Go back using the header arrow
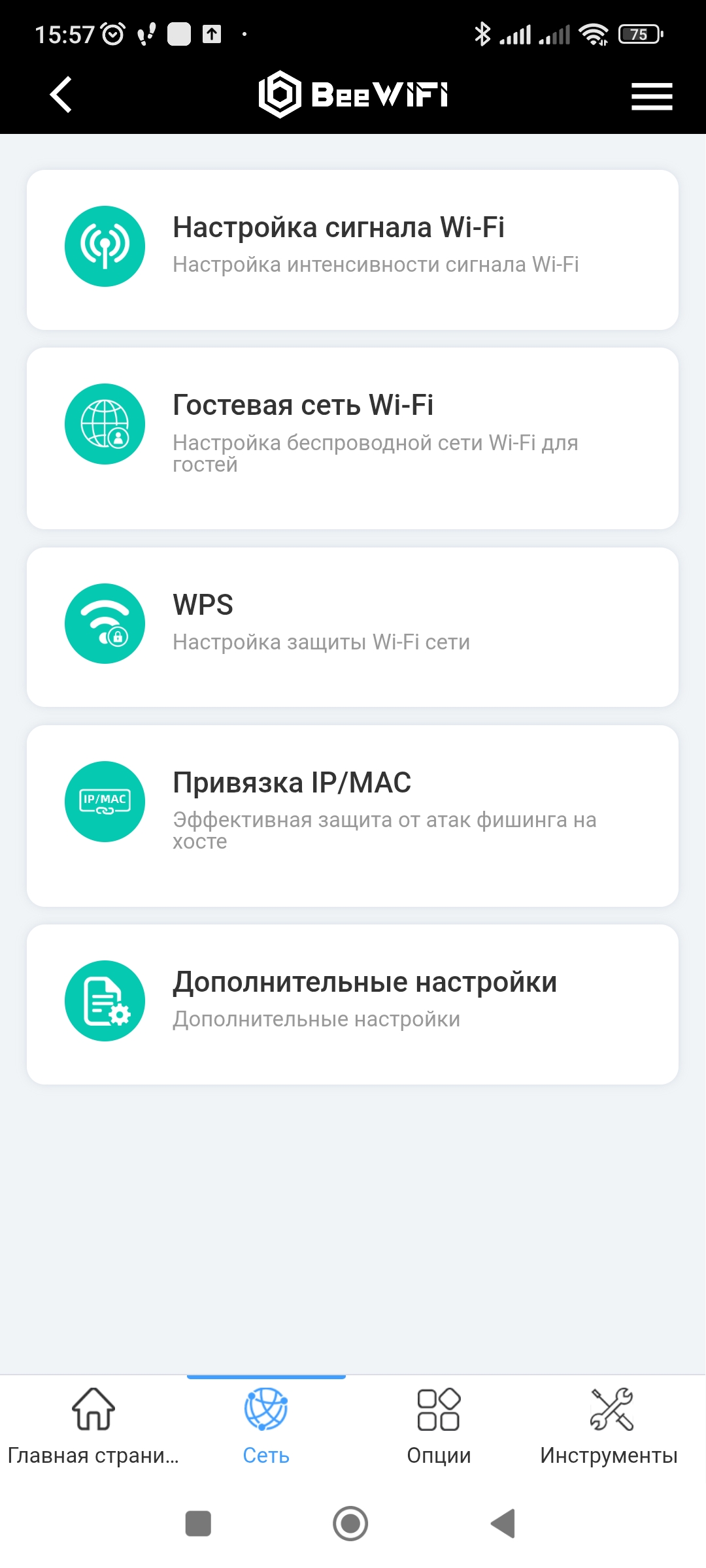 click(x=61, y=95)
